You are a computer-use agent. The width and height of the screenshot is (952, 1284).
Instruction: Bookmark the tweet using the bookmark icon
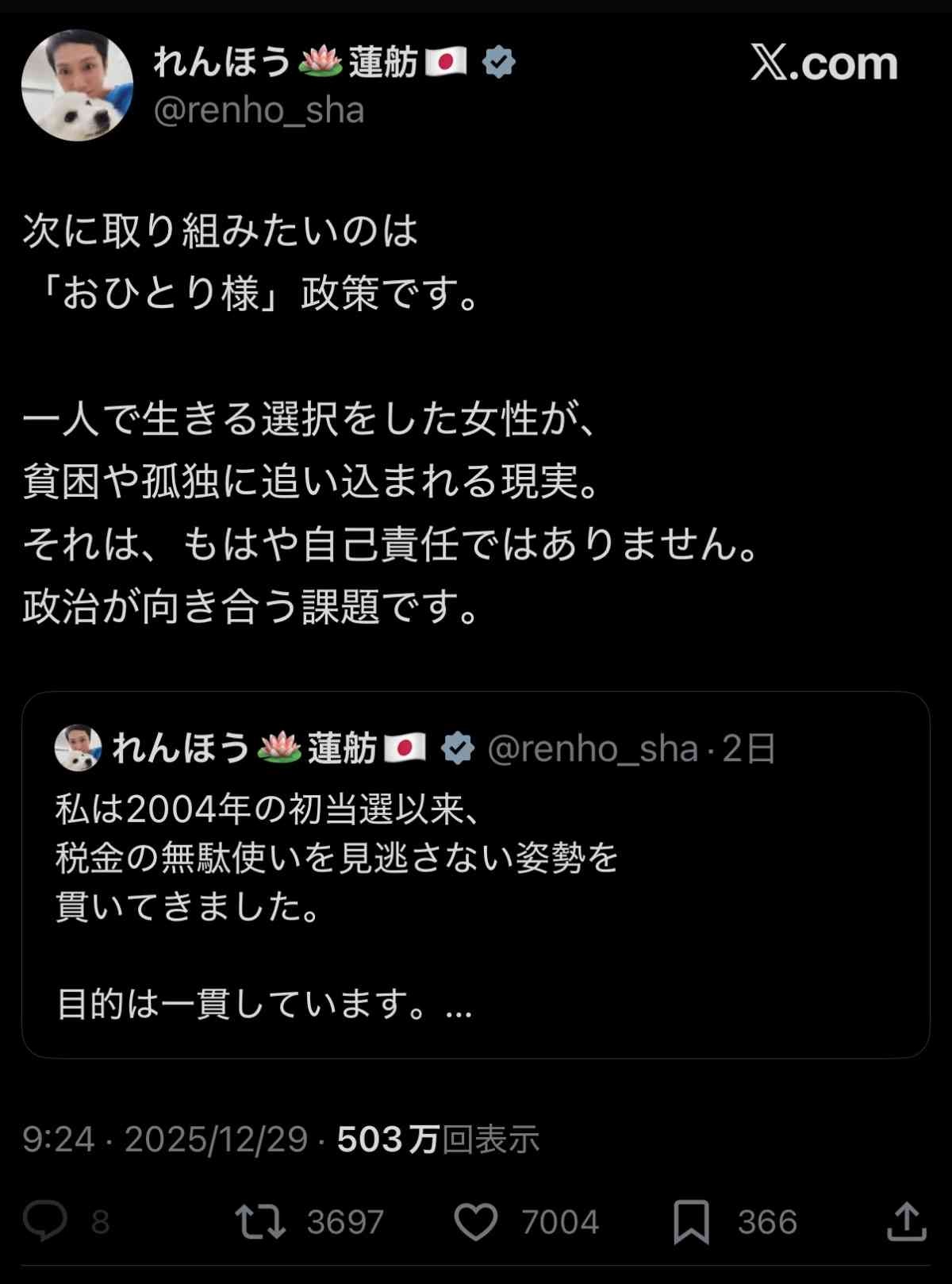coord(692,1220)
